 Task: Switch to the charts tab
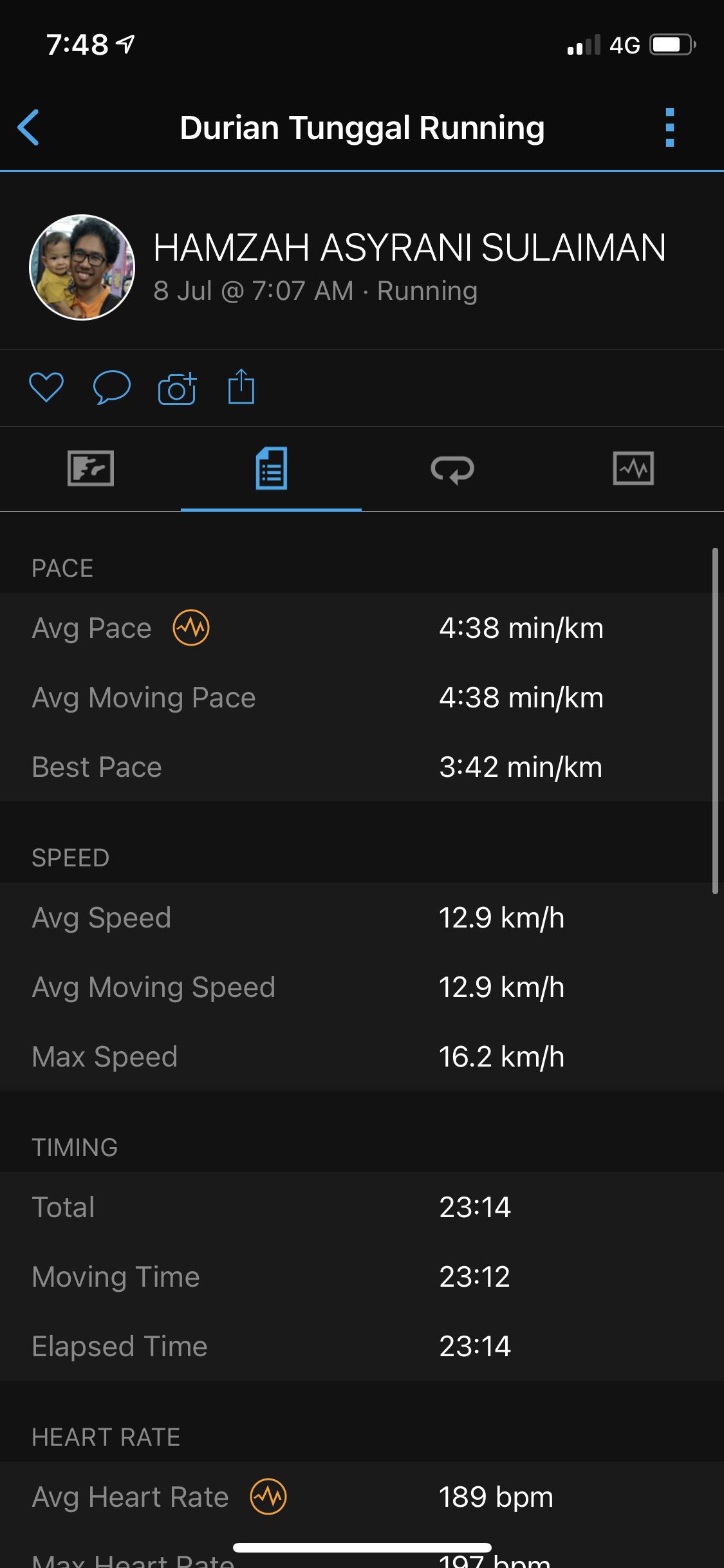tap(633, 468)
